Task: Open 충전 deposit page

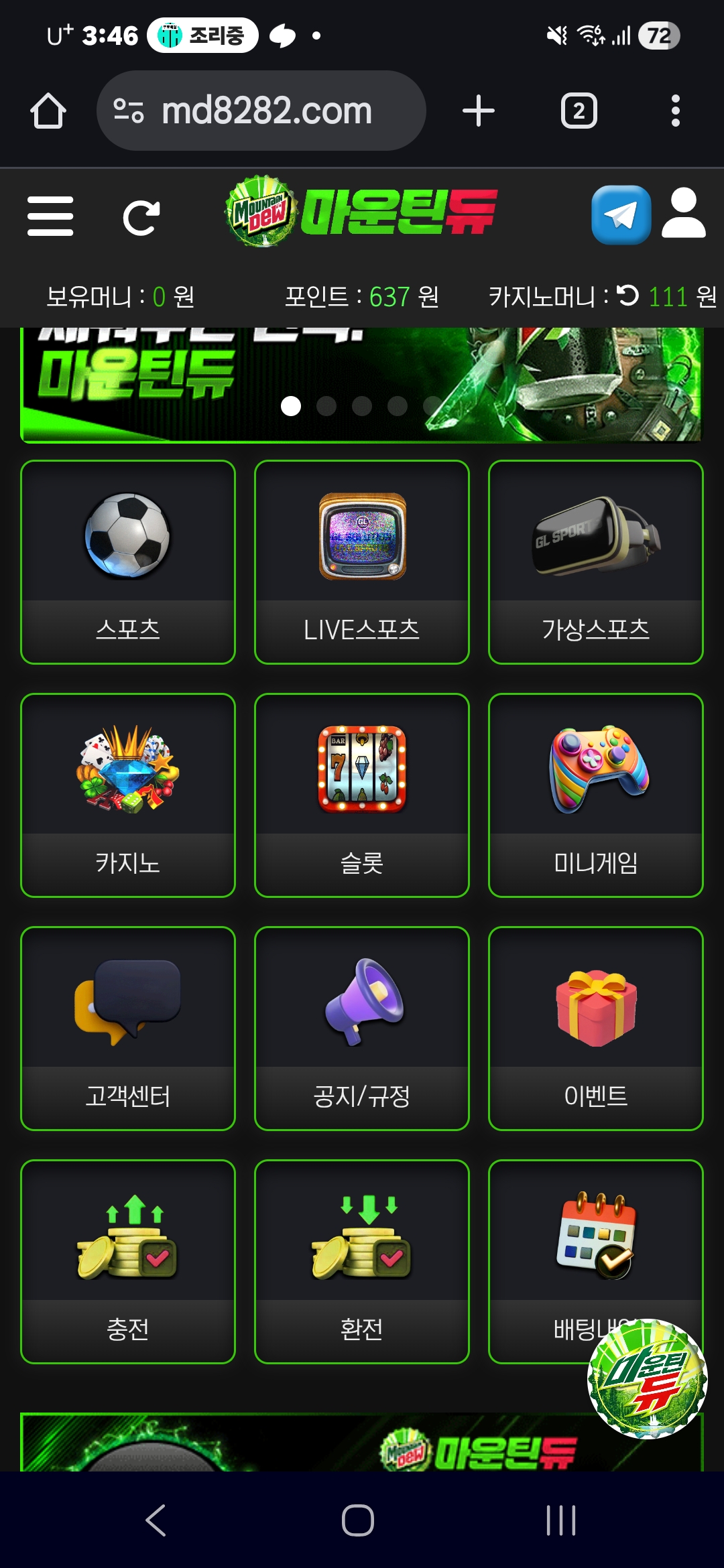Action: 127,1236
